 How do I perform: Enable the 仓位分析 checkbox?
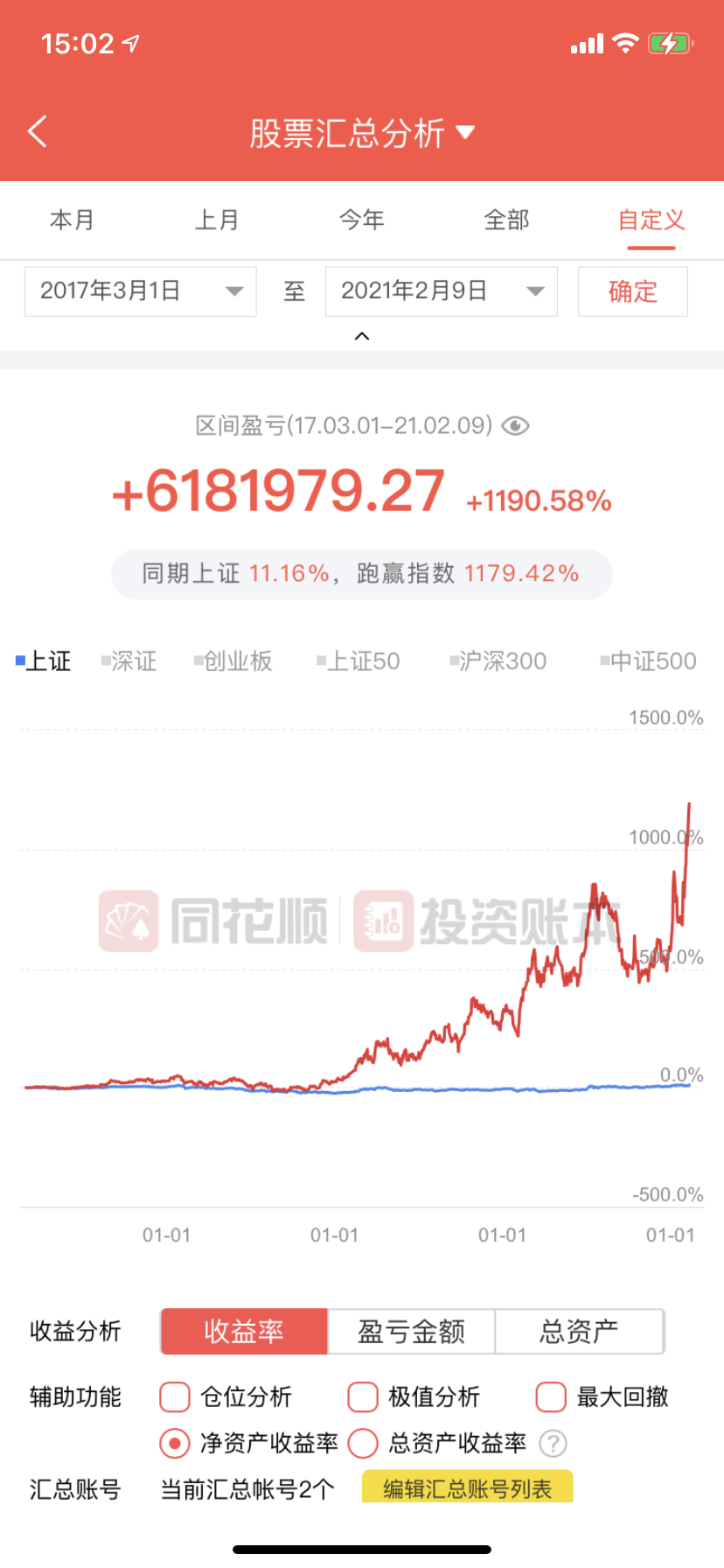tap(175, 1396)
